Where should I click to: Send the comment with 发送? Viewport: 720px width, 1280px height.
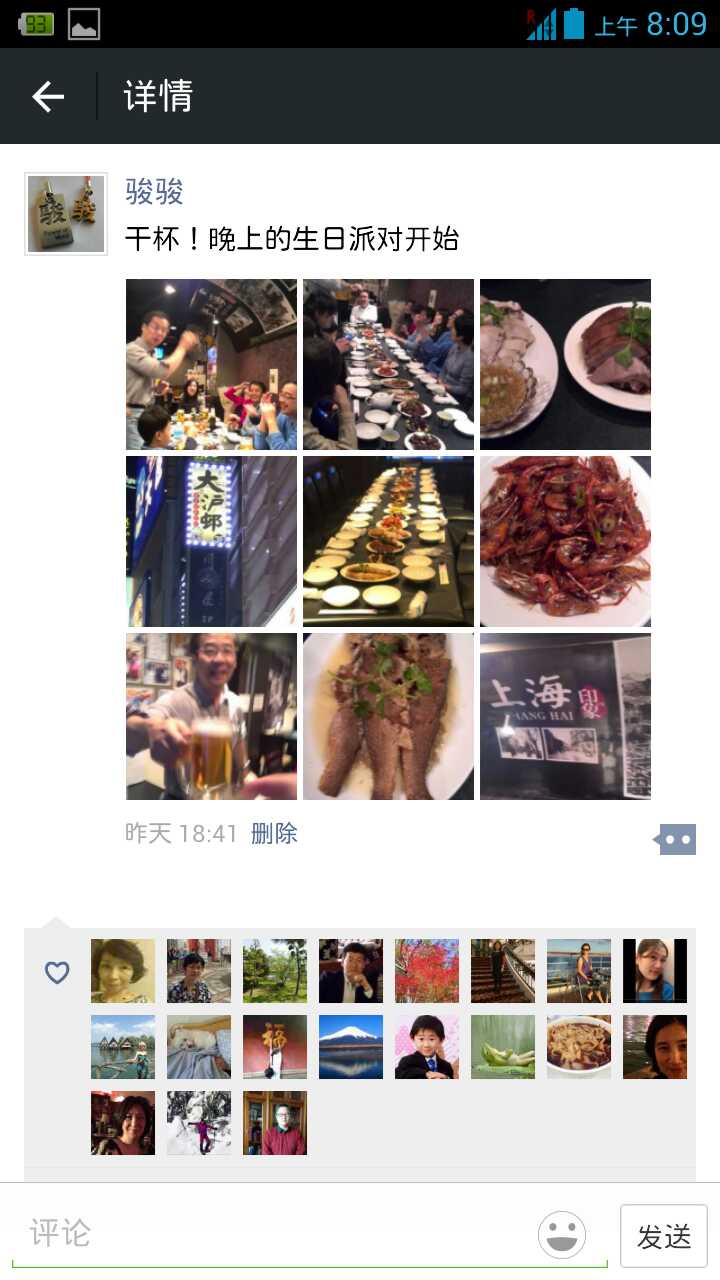coord(664,1236)
